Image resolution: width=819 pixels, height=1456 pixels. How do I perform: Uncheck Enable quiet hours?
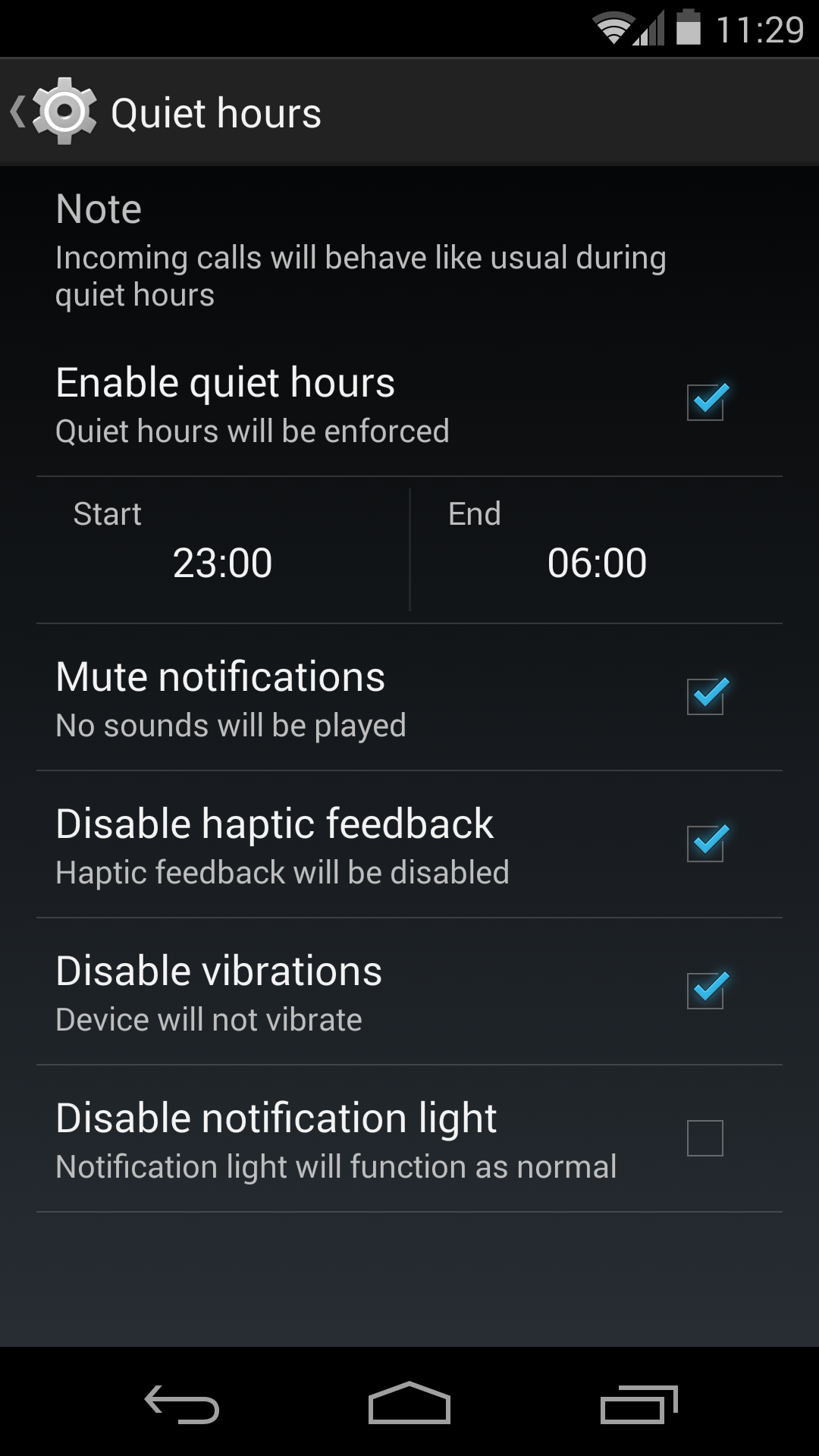pos(705,402)
